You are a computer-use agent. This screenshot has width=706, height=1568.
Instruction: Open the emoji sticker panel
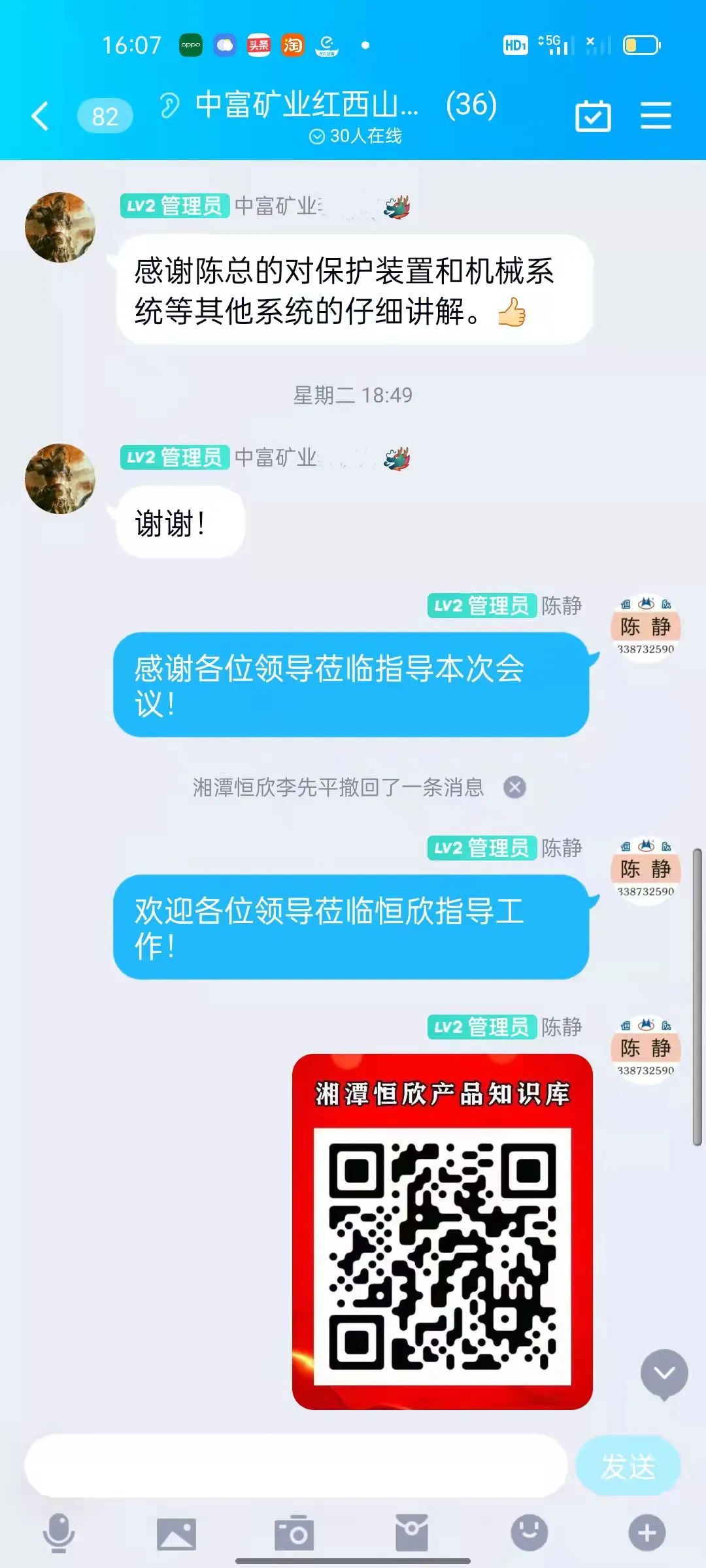coord(529,1533)
